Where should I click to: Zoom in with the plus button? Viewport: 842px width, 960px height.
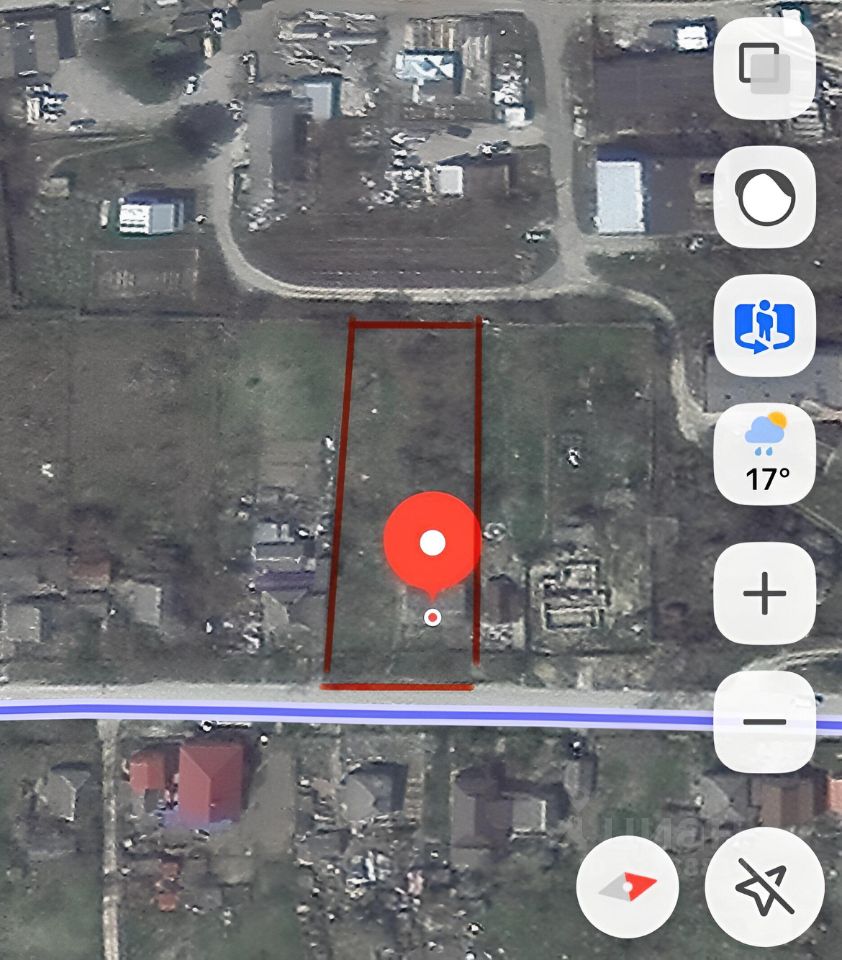[765, 594]
